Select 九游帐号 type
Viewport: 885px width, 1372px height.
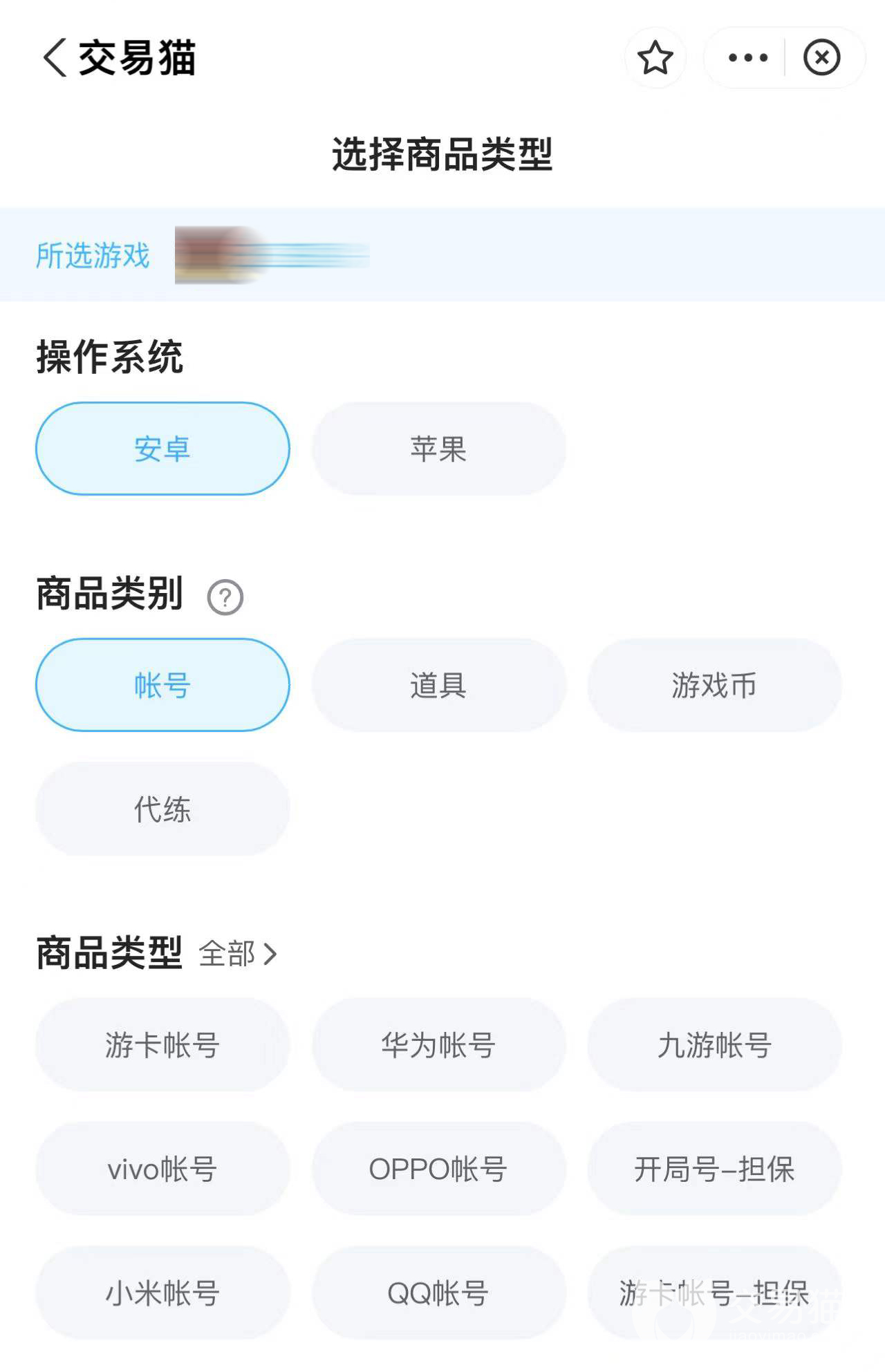714,1044
